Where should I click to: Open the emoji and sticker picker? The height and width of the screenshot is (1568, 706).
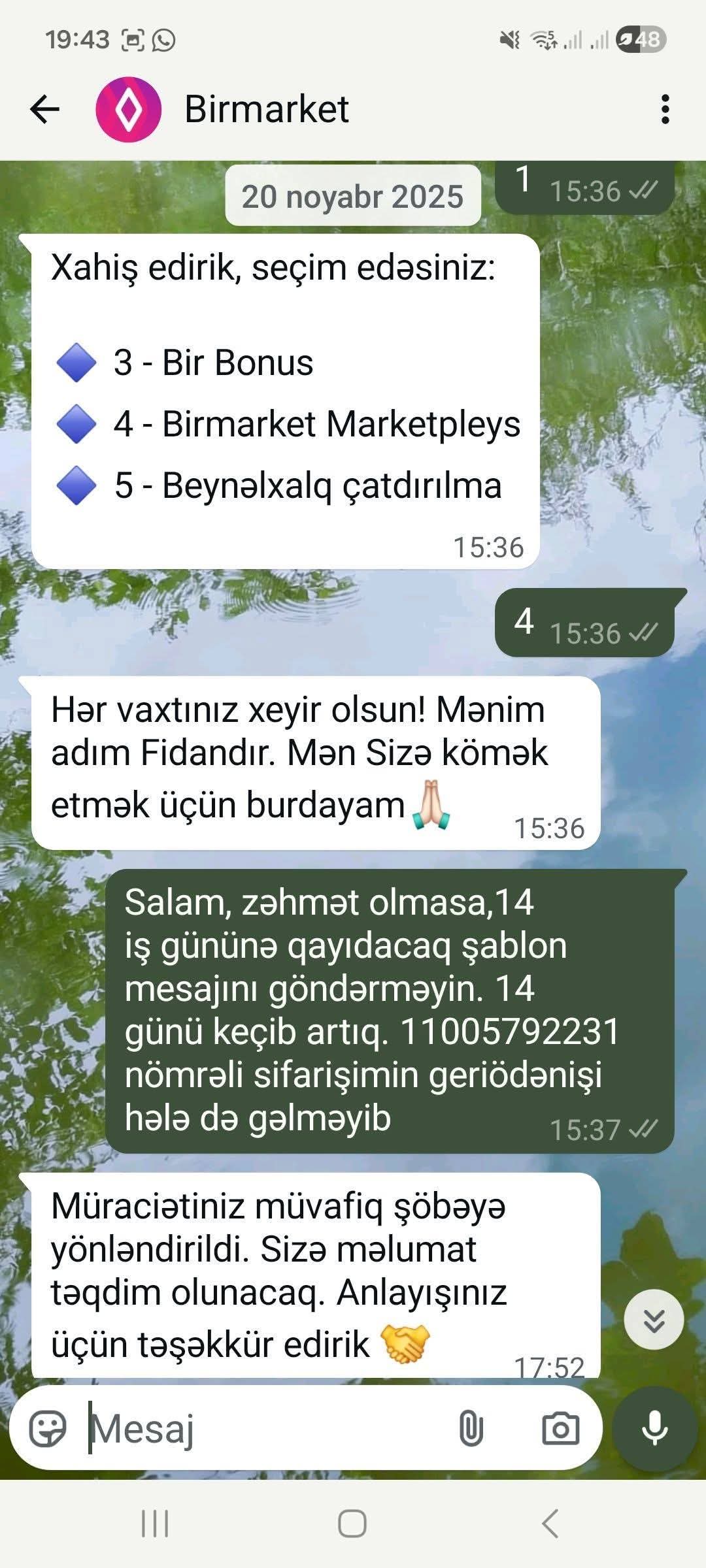pyautogui.click(x=48, y=1429)
